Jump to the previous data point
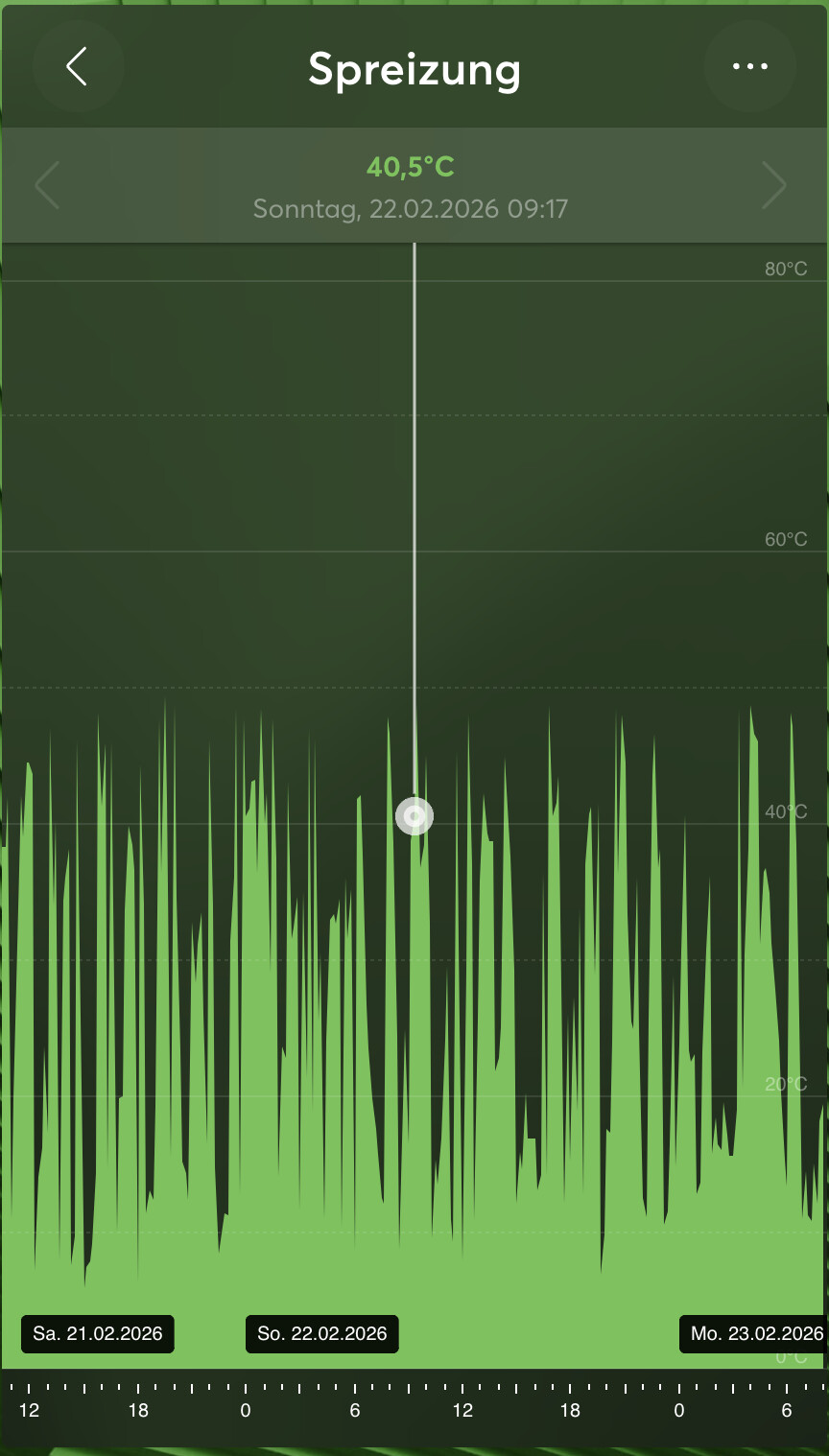829x1456 pixels. (x=47, y=185)
